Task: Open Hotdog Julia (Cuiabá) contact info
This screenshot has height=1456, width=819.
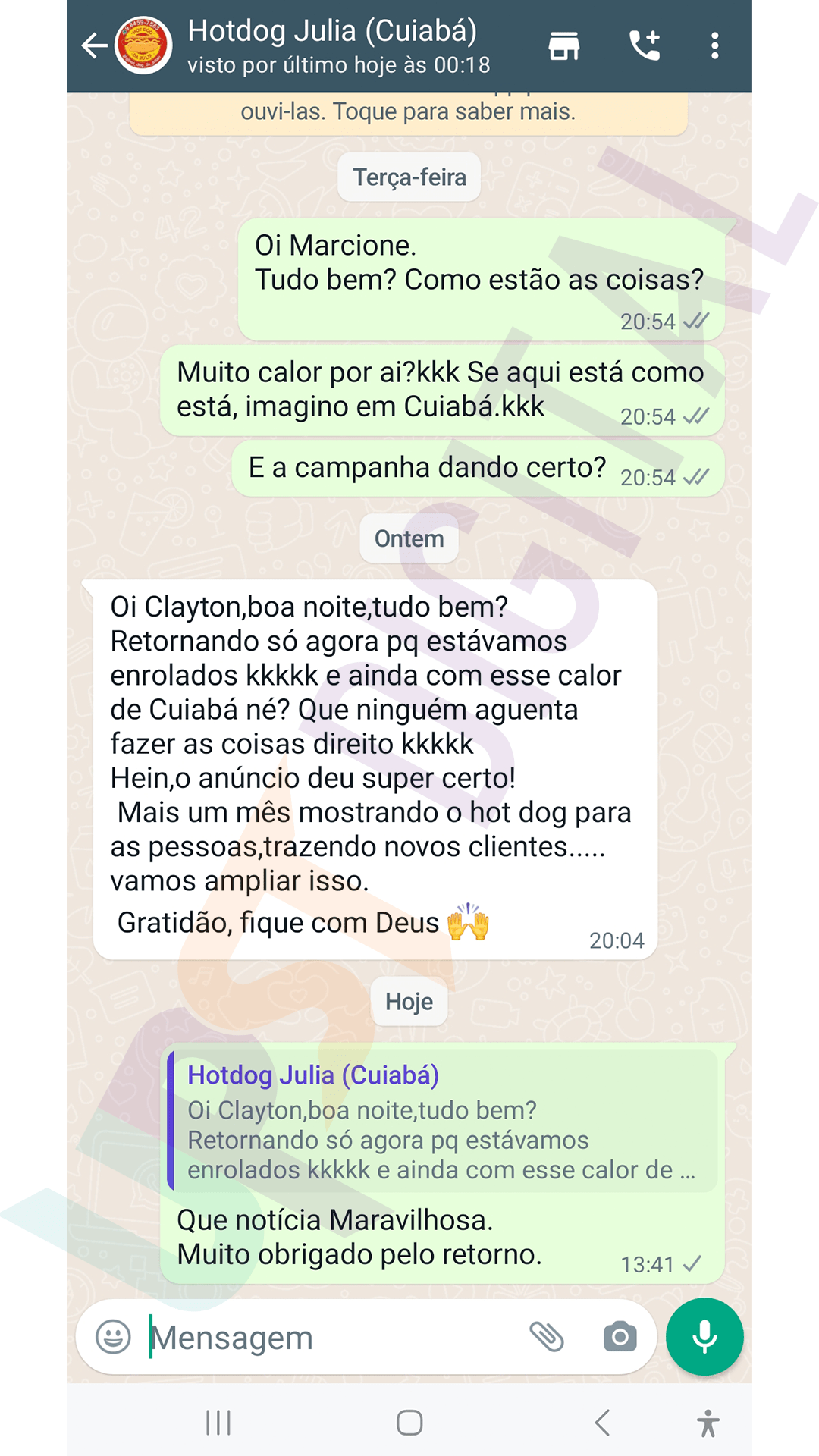Action: 334,45
